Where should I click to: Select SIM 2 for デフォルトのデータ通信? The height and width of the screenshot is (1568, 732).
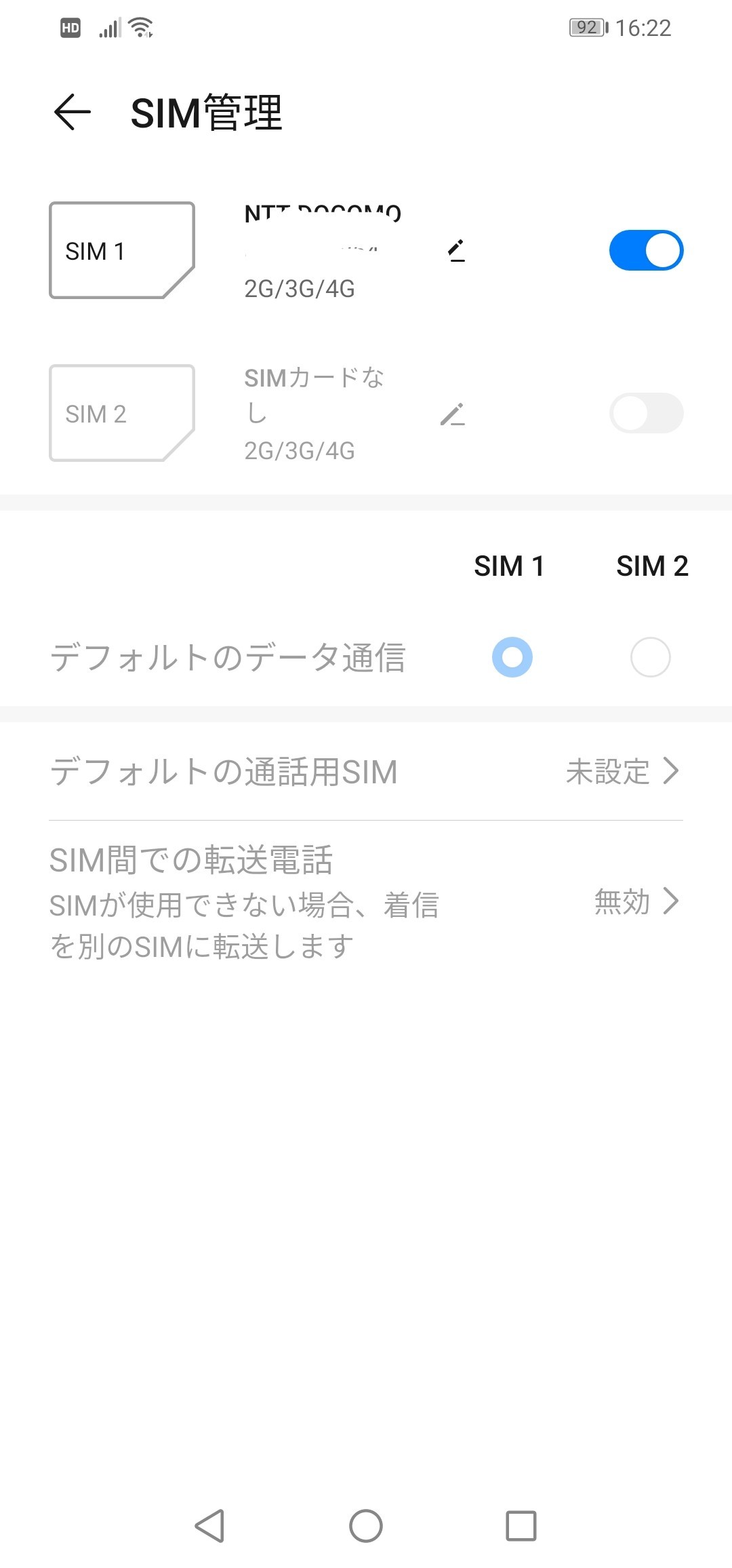[x=651, y=657]
